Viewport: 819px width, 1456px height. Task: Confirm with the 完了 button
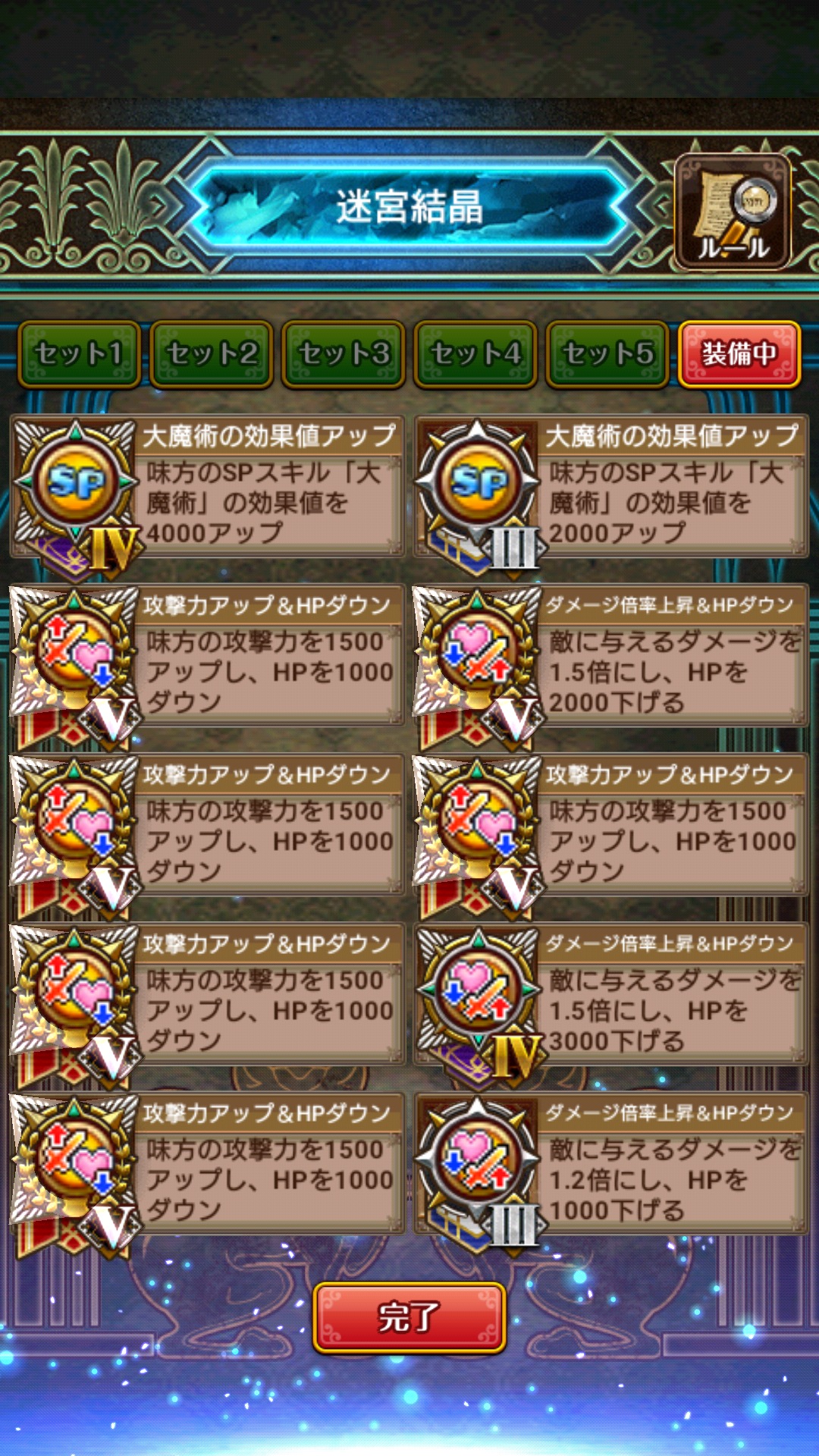click(409, 1317)
